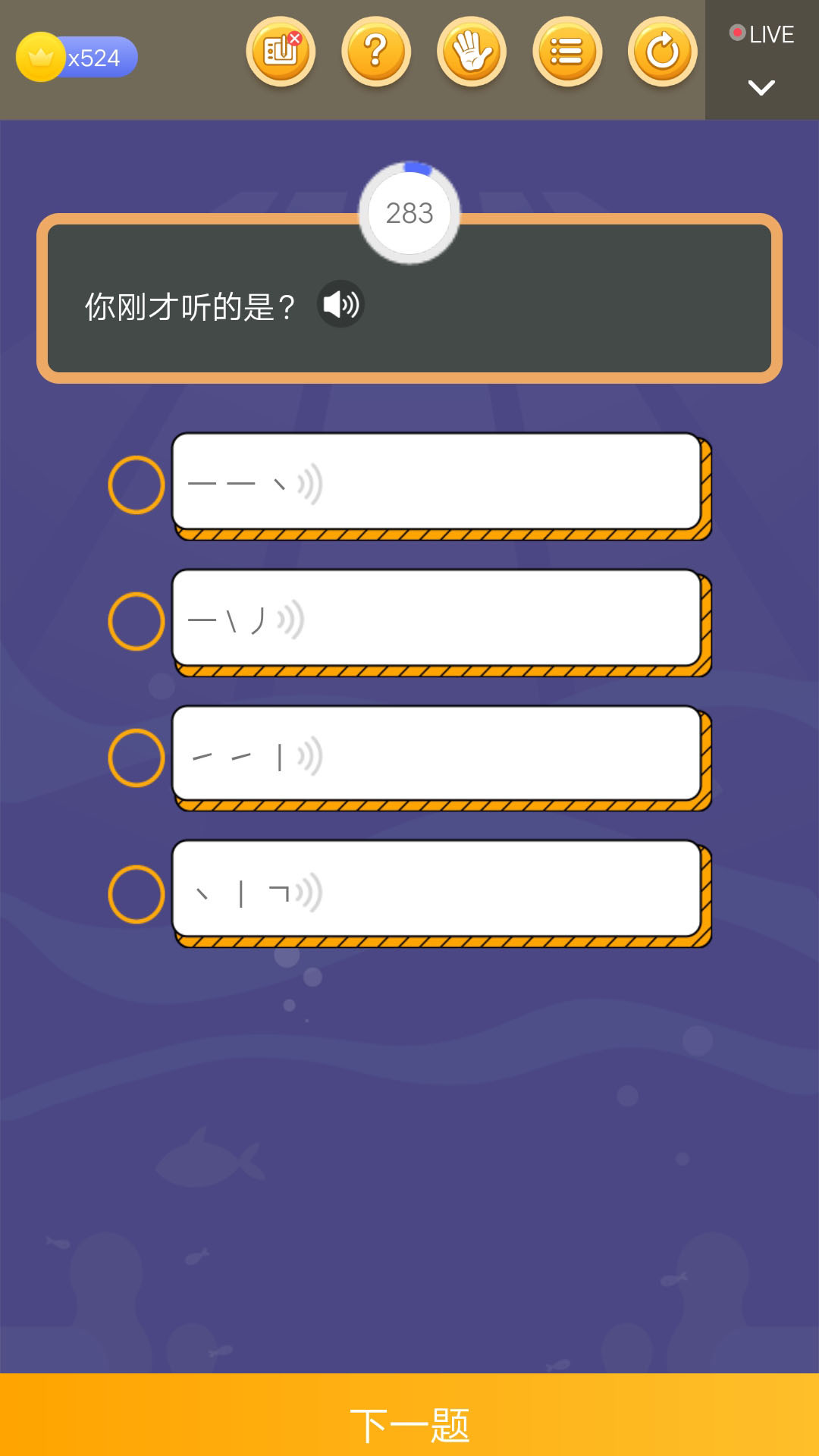Tap the refresh circular arrow icon

pyautogui.click(x=663, y=52)
